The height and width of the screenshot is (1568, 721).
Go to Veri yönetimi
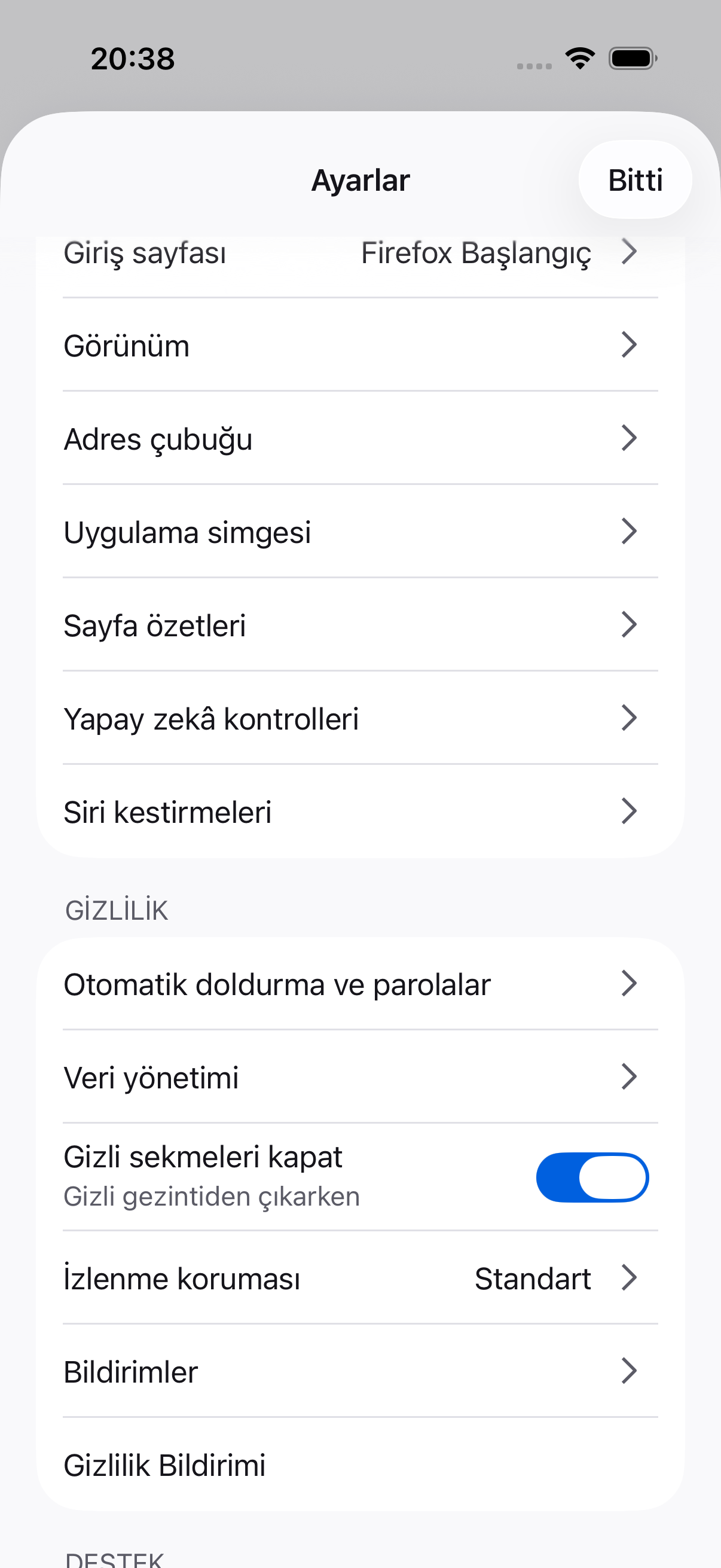tap(360, 1077)
